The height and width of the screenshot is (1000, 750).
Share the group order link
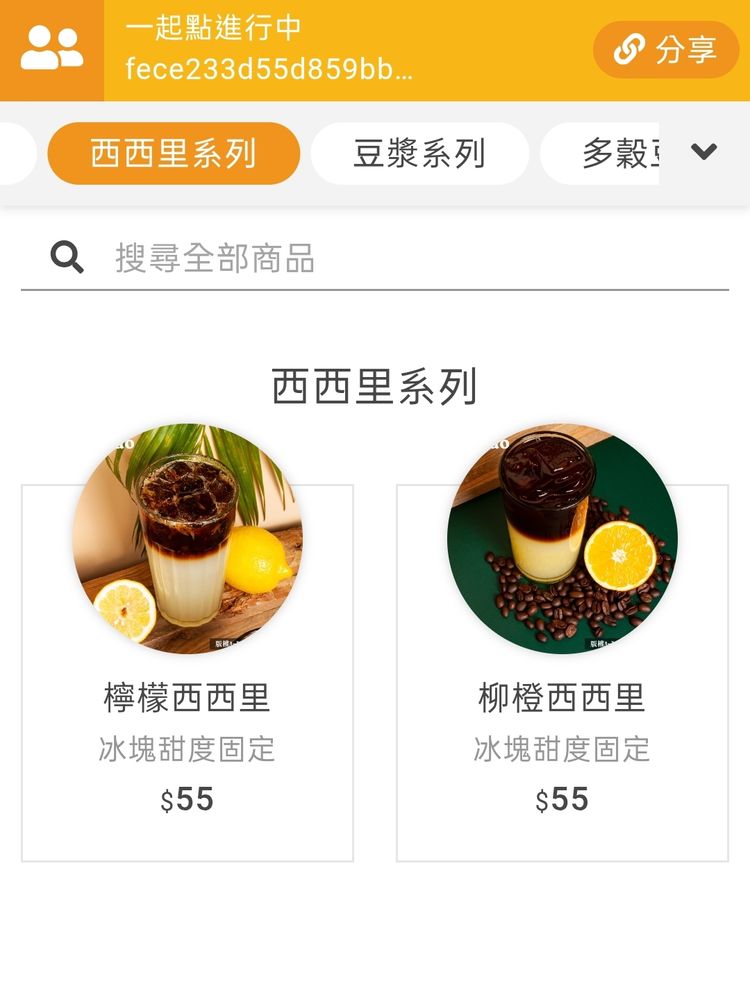pyautogui.click(x=665, y=49)
